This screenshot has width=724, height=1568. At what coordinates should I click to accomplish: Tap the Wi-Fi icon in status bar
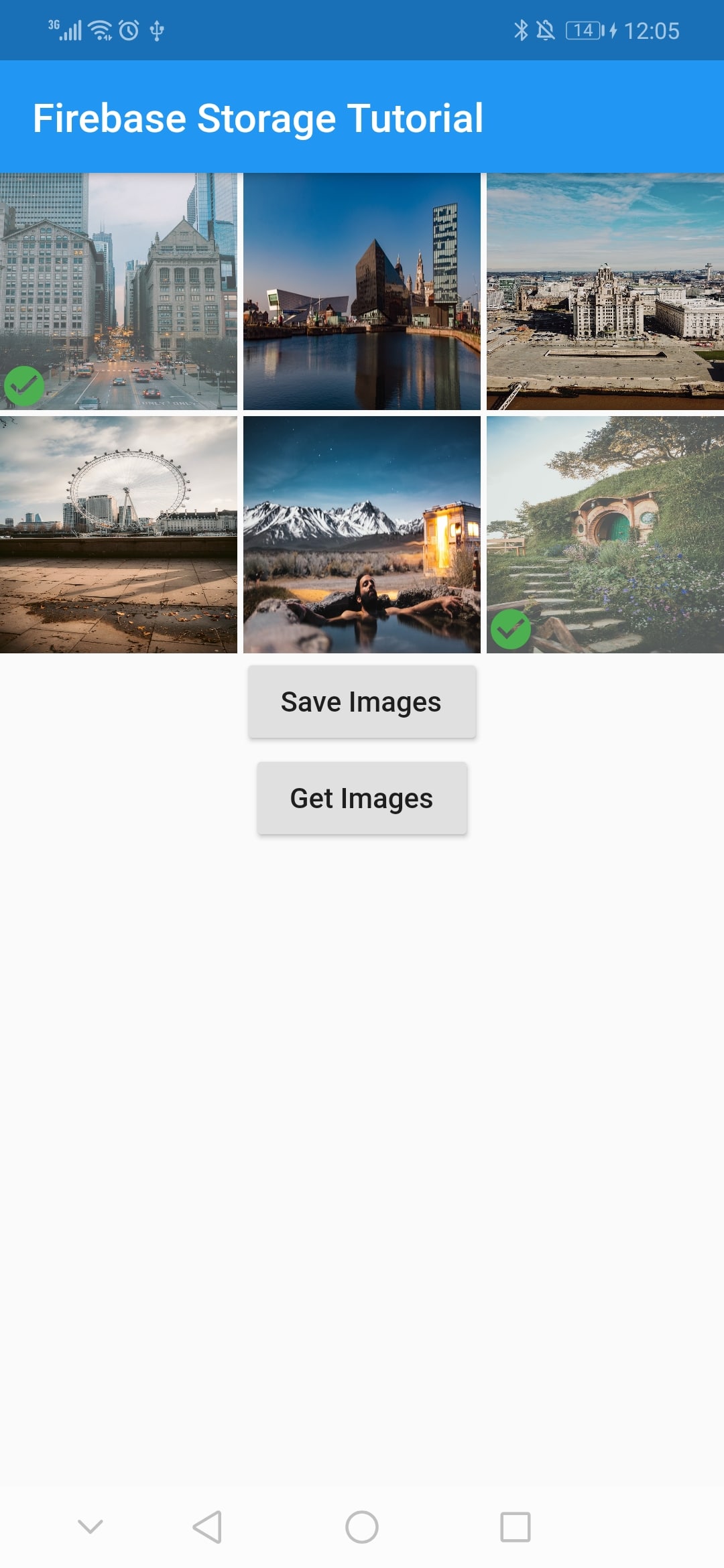click(x=101, y=30)
